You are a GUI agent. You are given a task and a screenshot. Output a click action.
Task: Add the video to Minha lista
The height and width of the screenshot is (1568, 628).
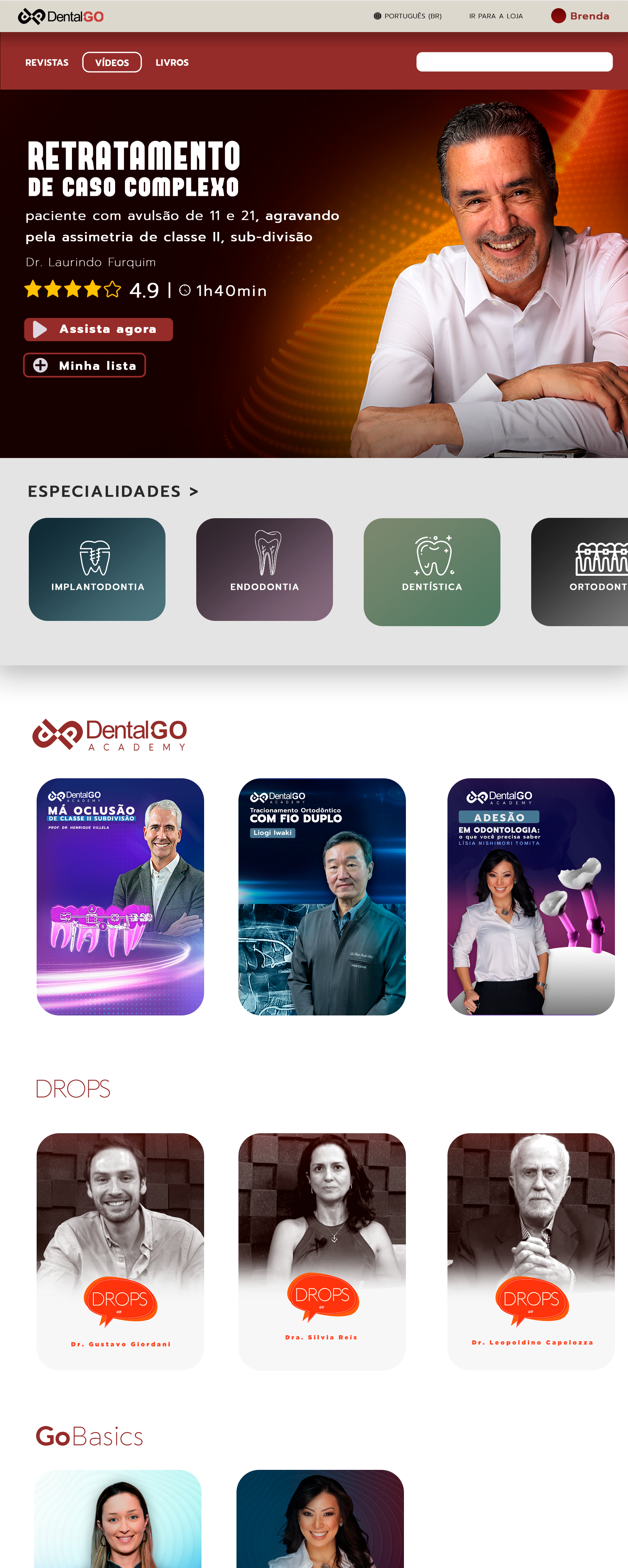coord(85,365)
